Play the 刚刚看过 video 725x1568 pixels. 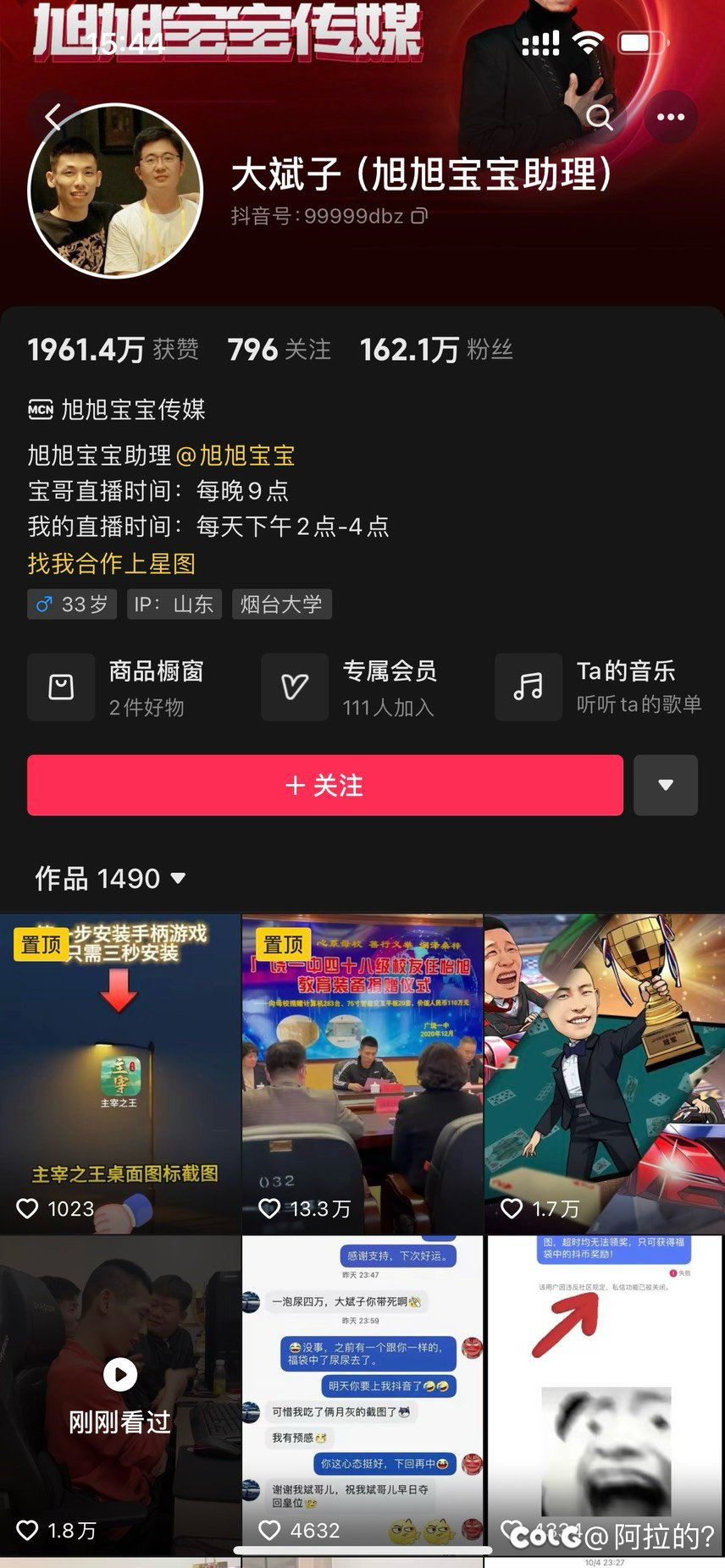[120, 1395]
